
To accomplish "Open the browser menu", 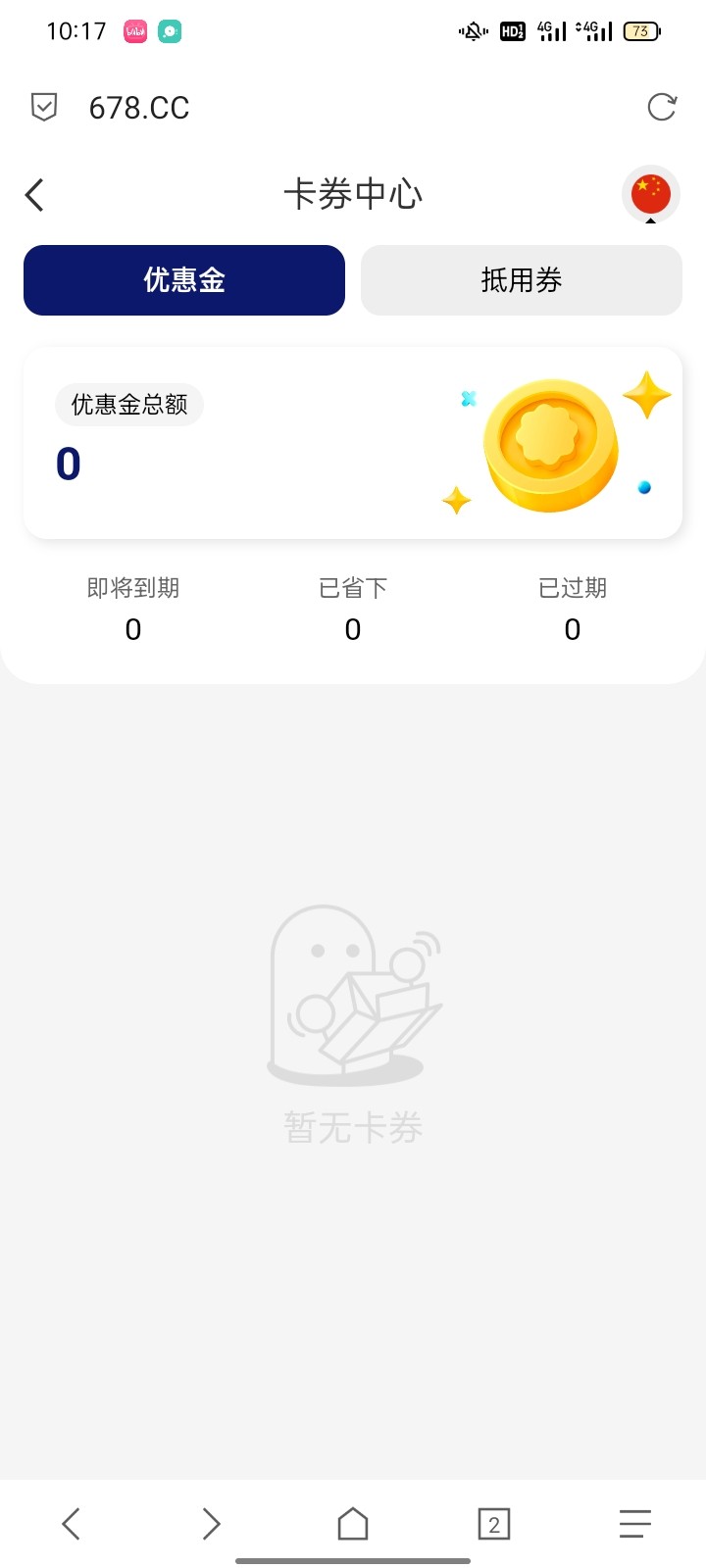I will click(634, 1524).
